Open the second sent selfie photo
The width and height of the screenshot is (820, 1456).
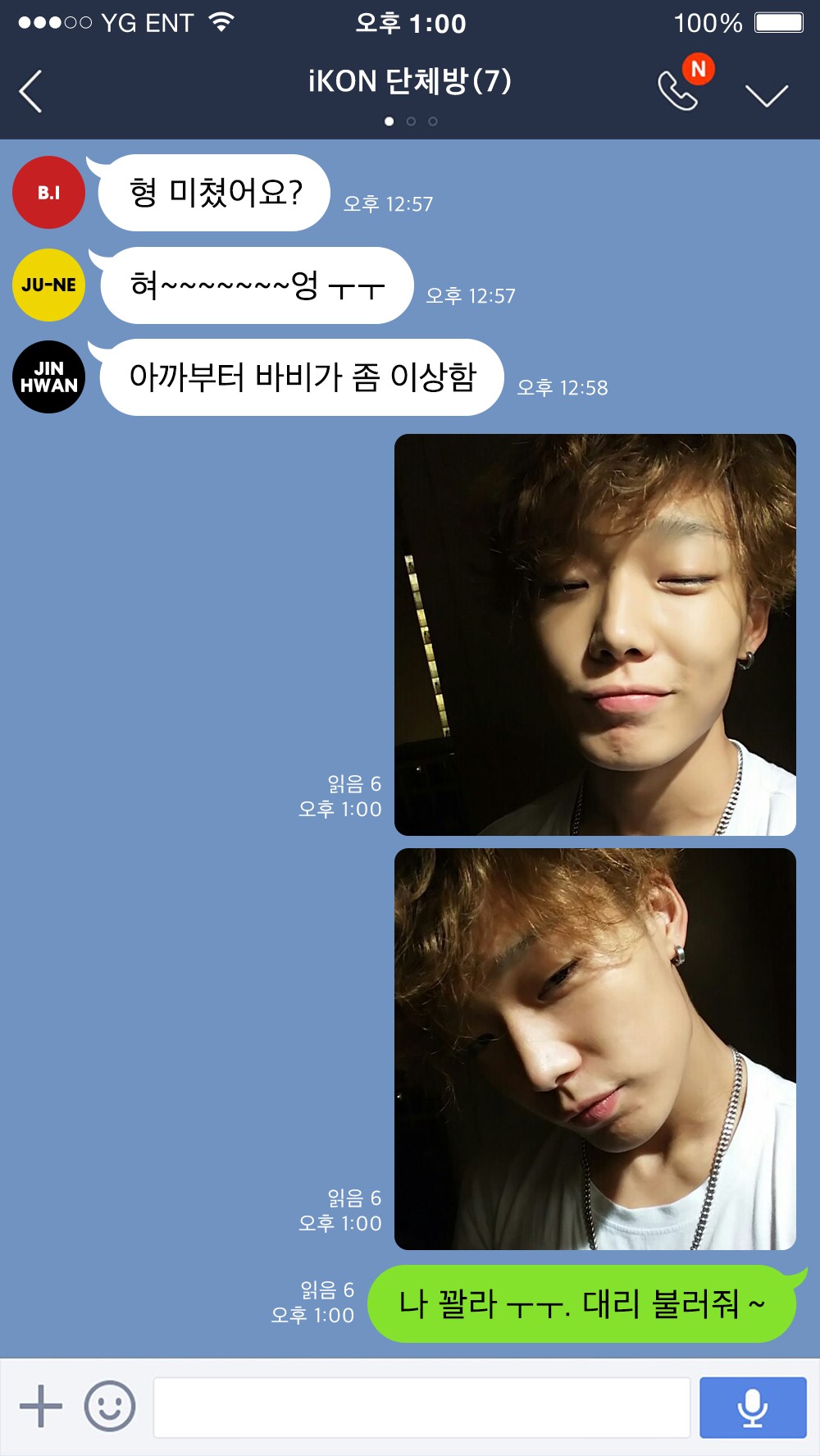[x=594, y=1048]
